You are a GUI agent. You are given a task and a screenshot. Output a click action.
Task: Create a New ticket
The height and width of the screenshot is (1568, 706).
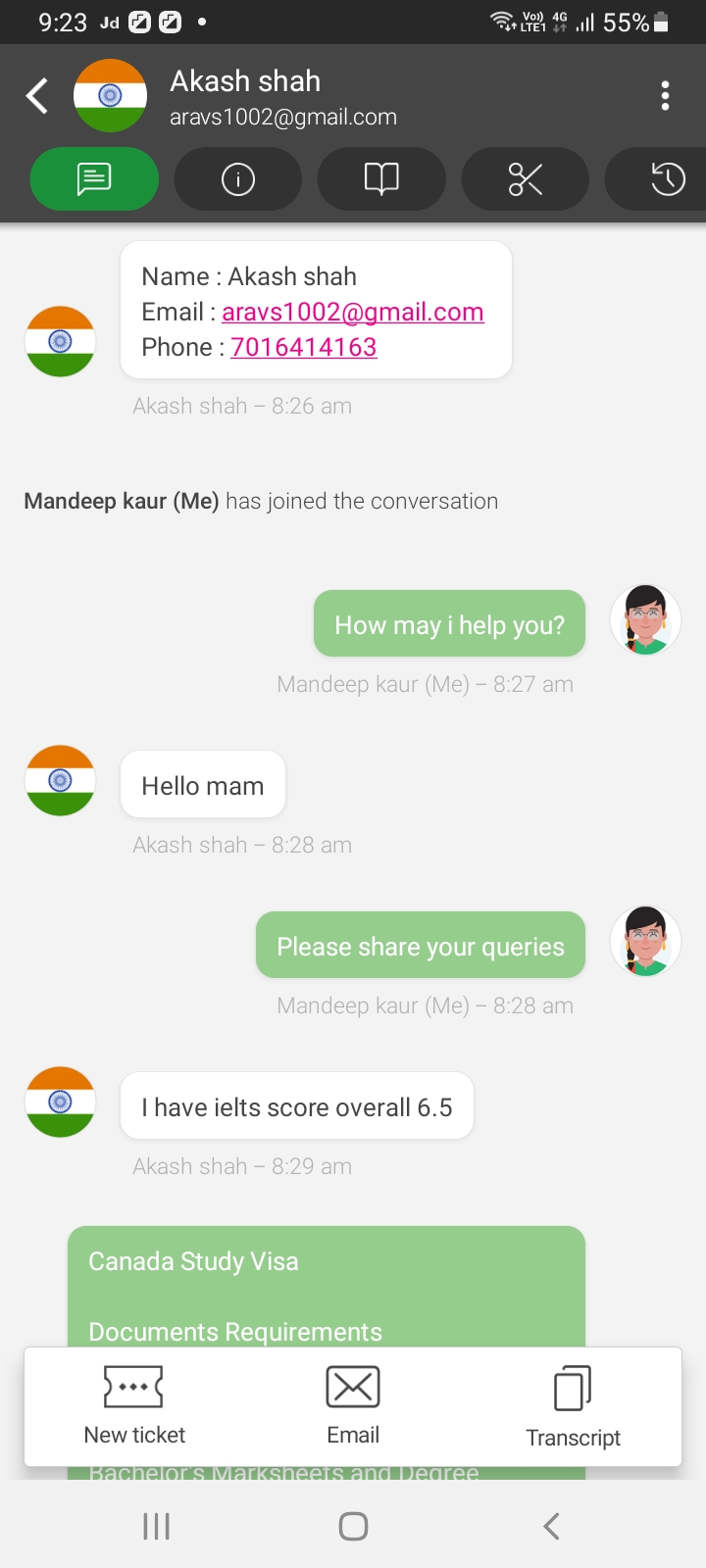click(x=134, y=1407)
